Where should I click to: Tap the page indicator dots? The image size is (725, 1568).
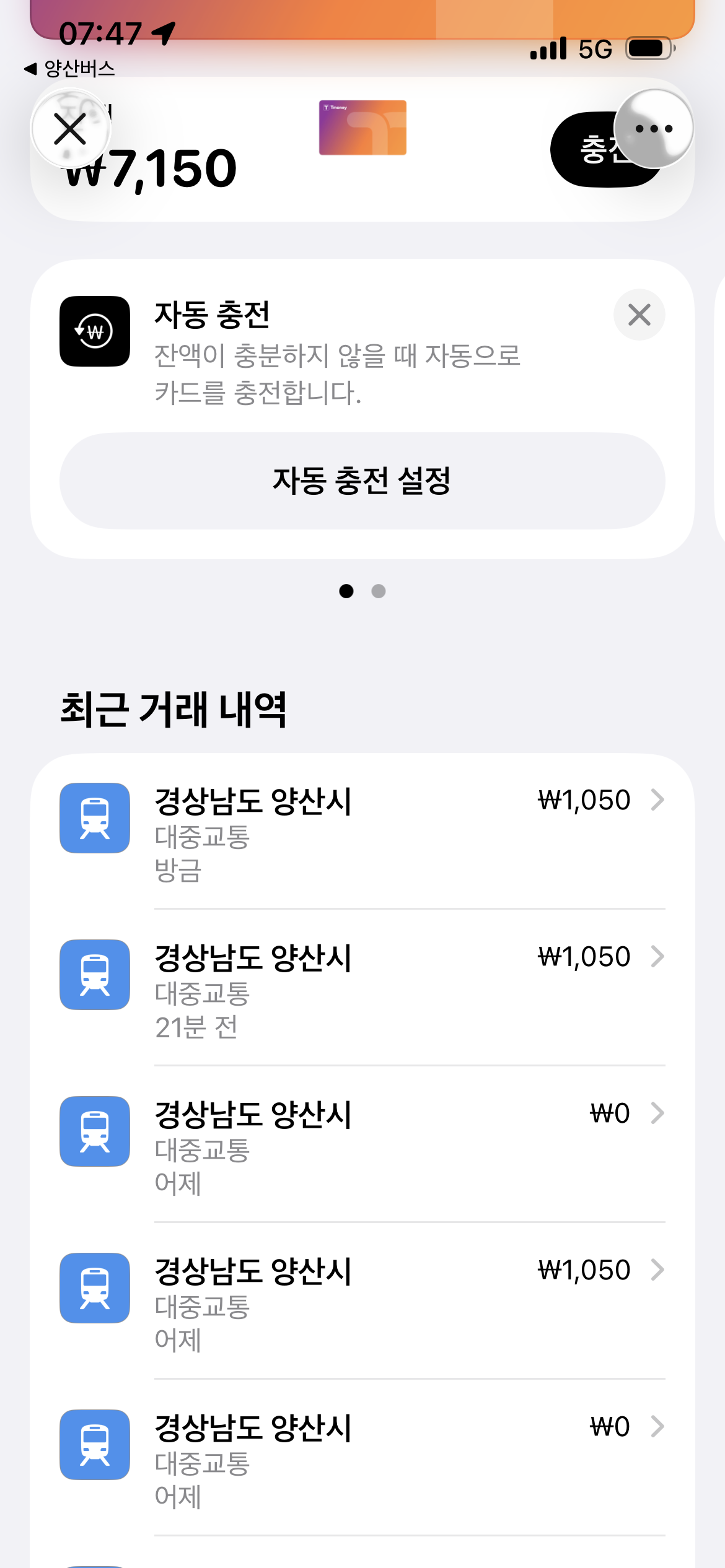362,591
